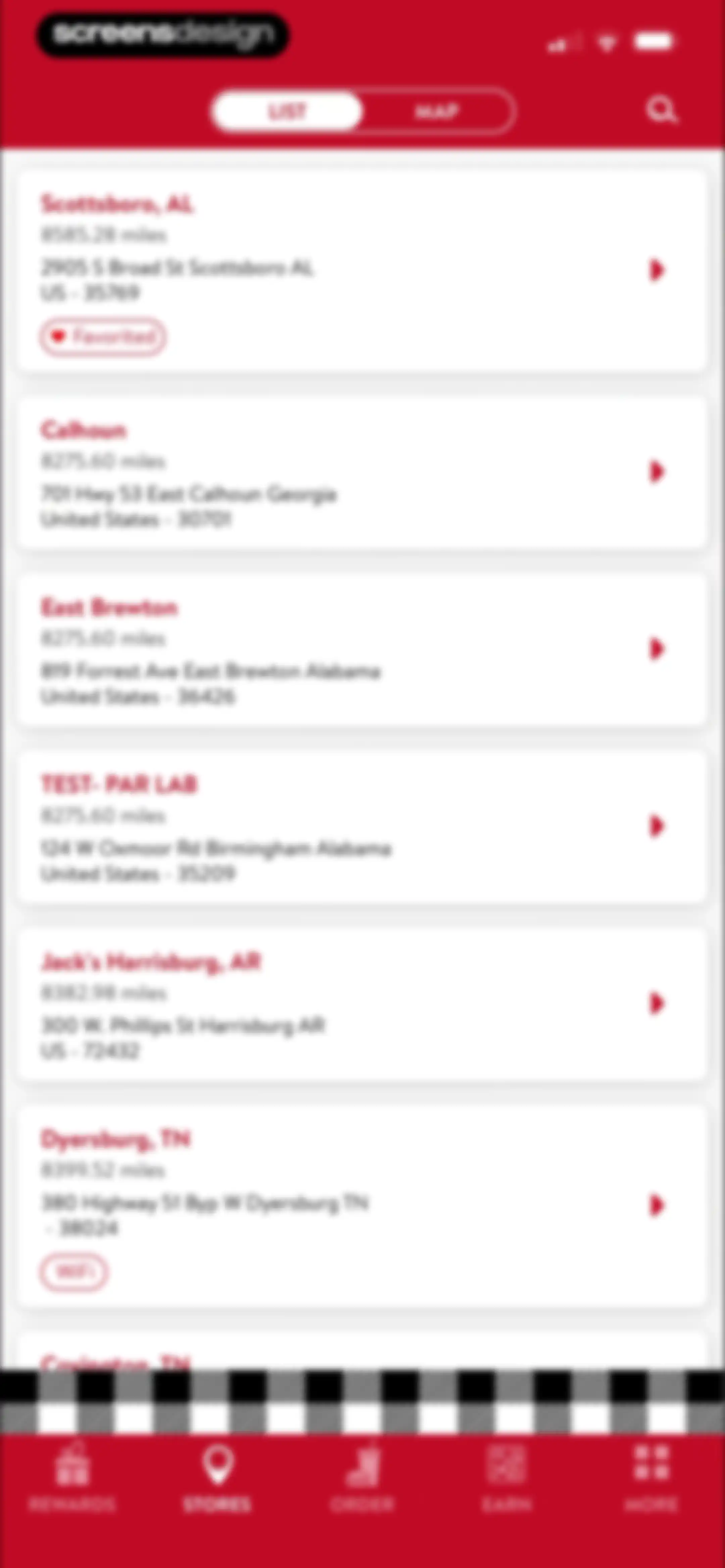Viewport: 725px width, 1568px height.
Task: Open the East Brewton store
Action: click(362, 649)
